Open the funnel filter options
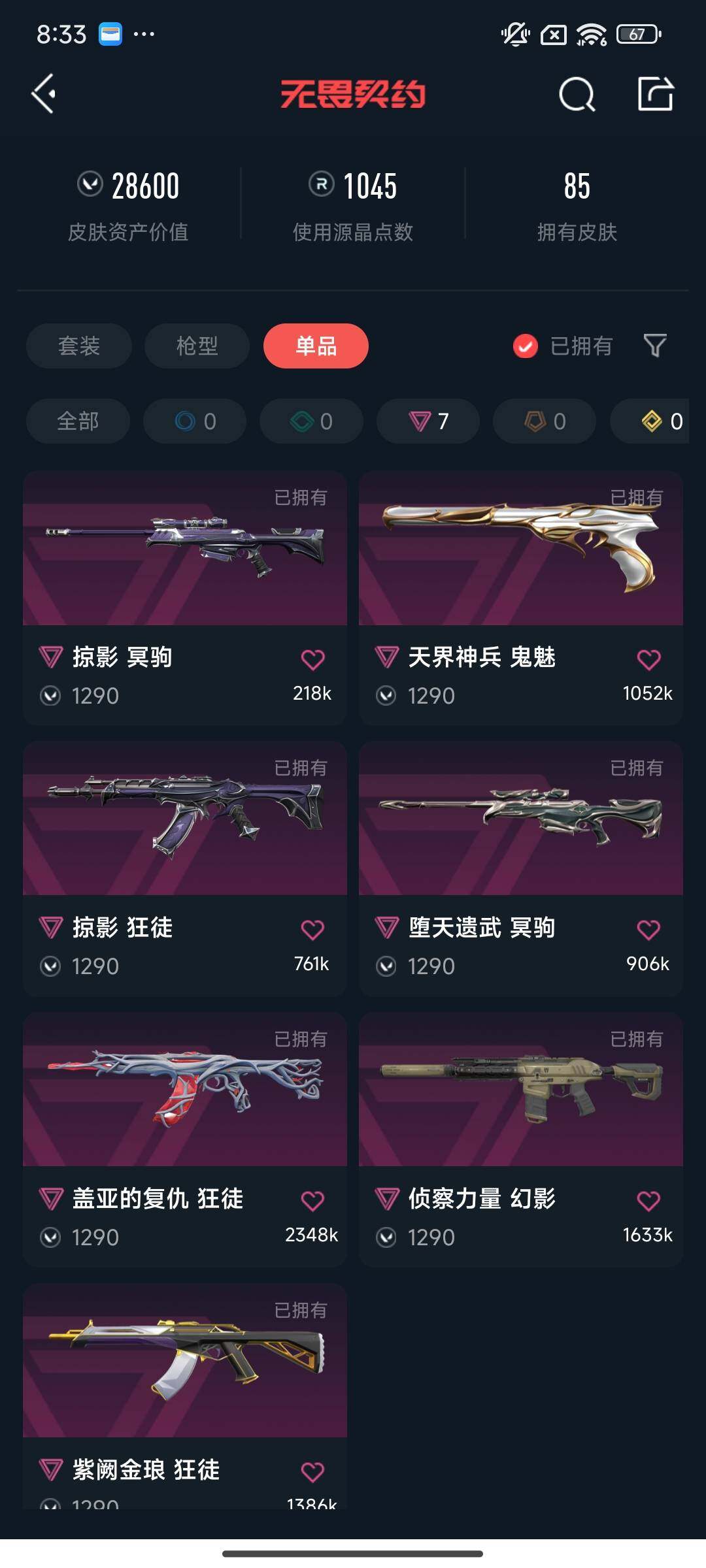 (x=654, y=346)
